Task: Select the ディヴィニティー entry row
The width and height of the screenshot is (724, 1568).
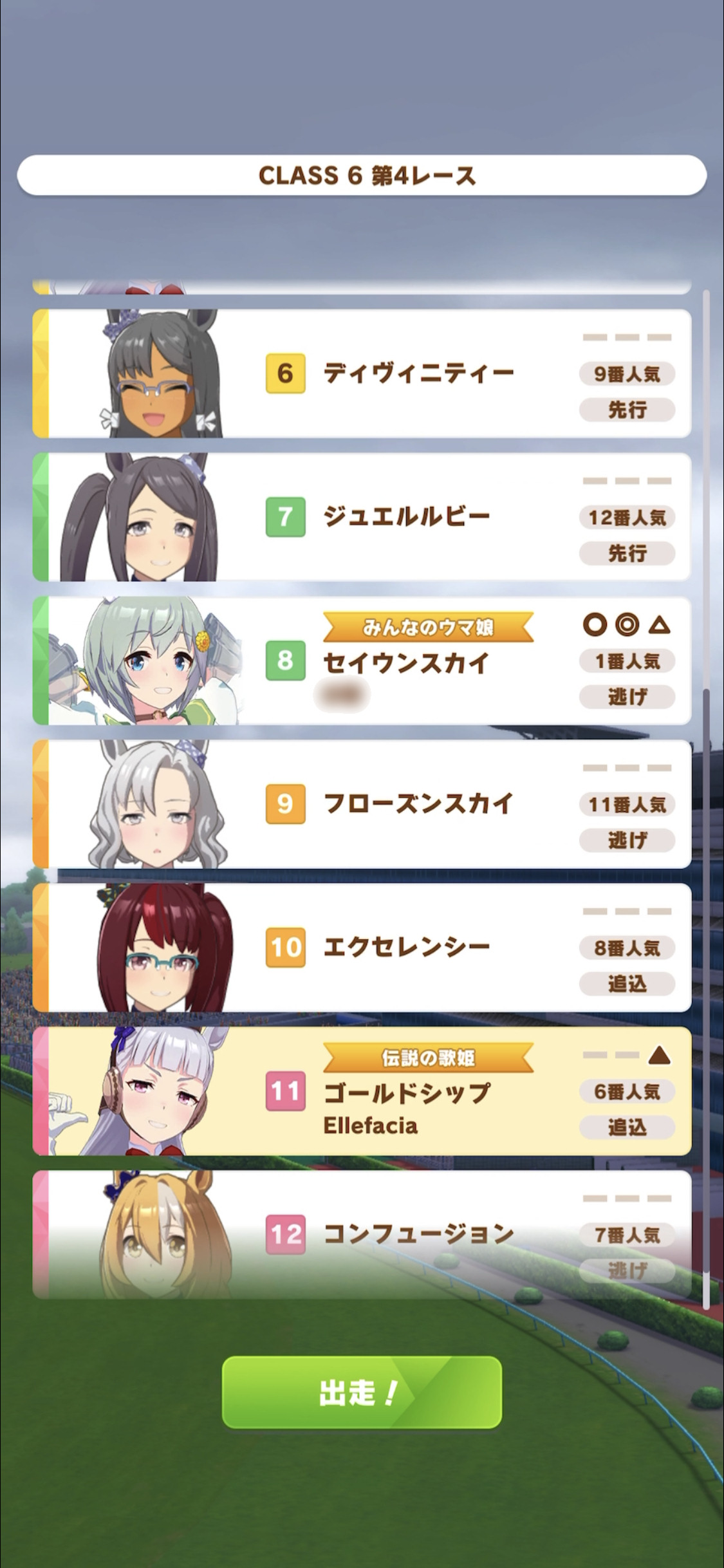Action: click(362, 373)
